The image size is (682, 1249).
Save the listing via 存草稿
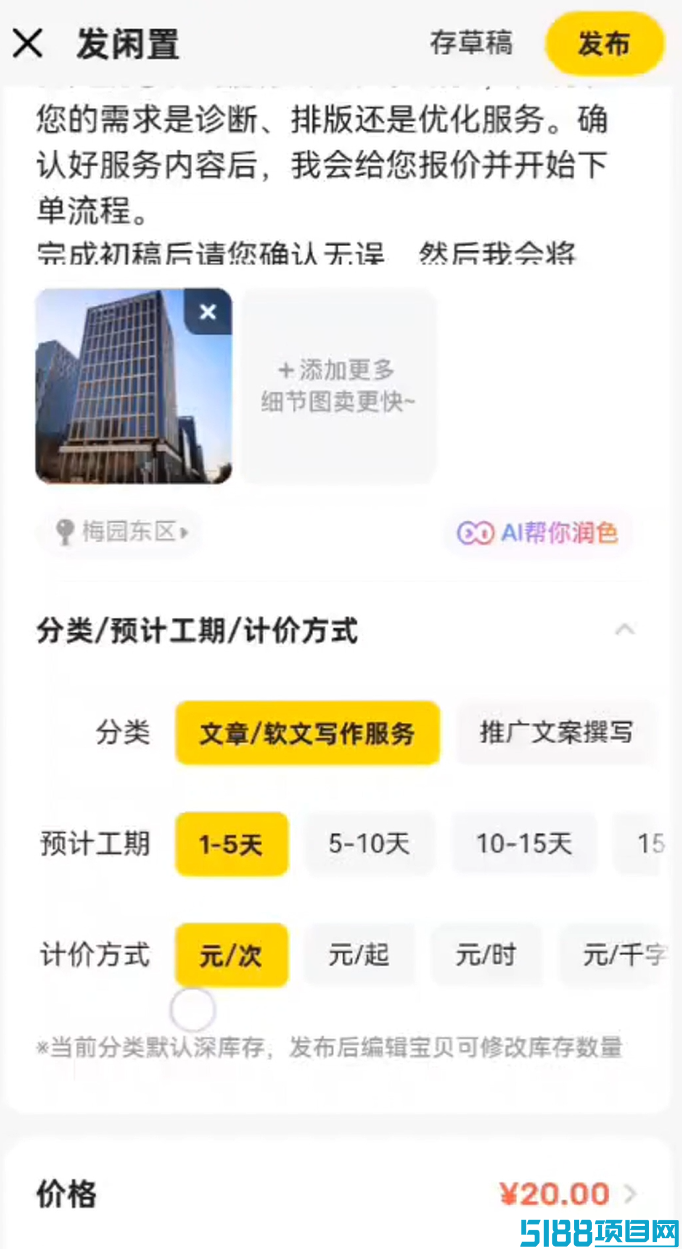471,43
